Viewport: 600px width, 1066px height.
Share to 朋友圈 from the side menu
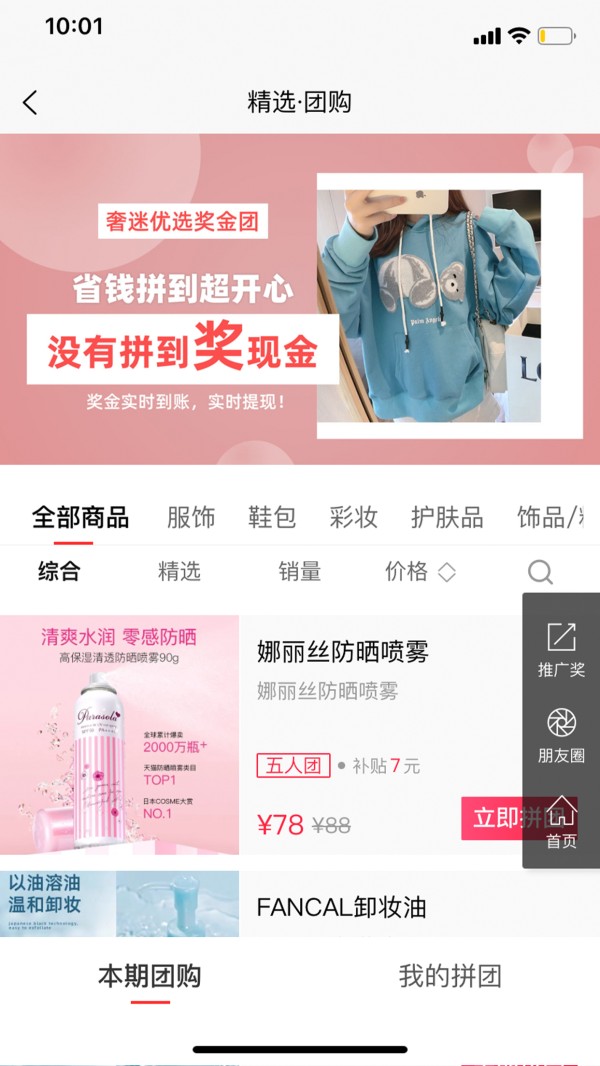pyautogui.click(x=561, y=735)
